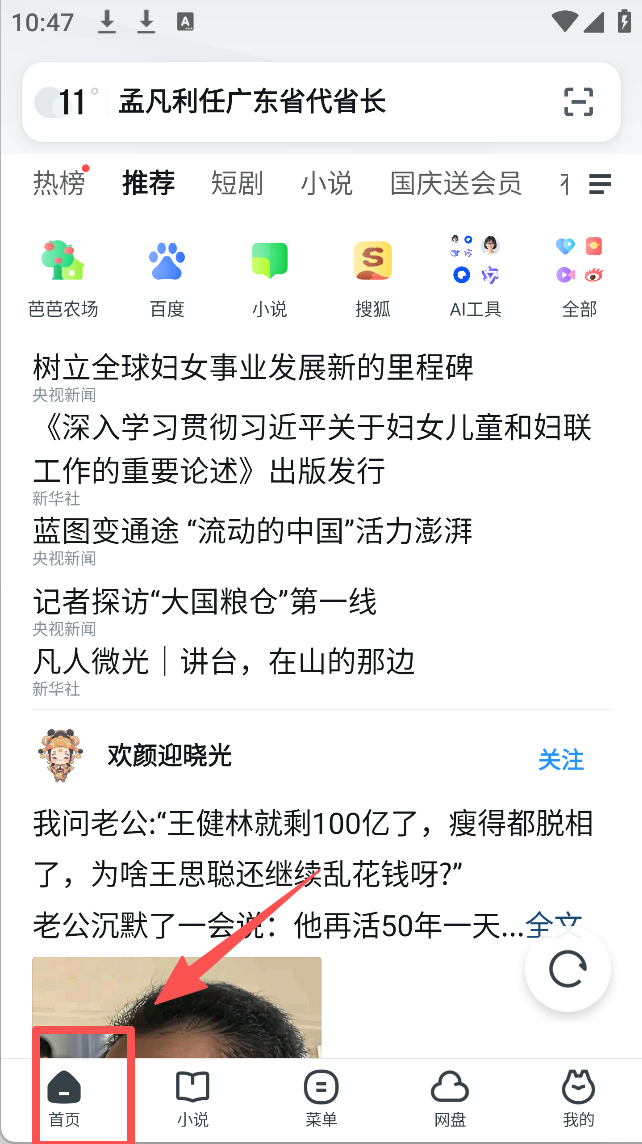642x1144 pixels.
Task: Check the 11° weather widget
Action: pos(68,102)
